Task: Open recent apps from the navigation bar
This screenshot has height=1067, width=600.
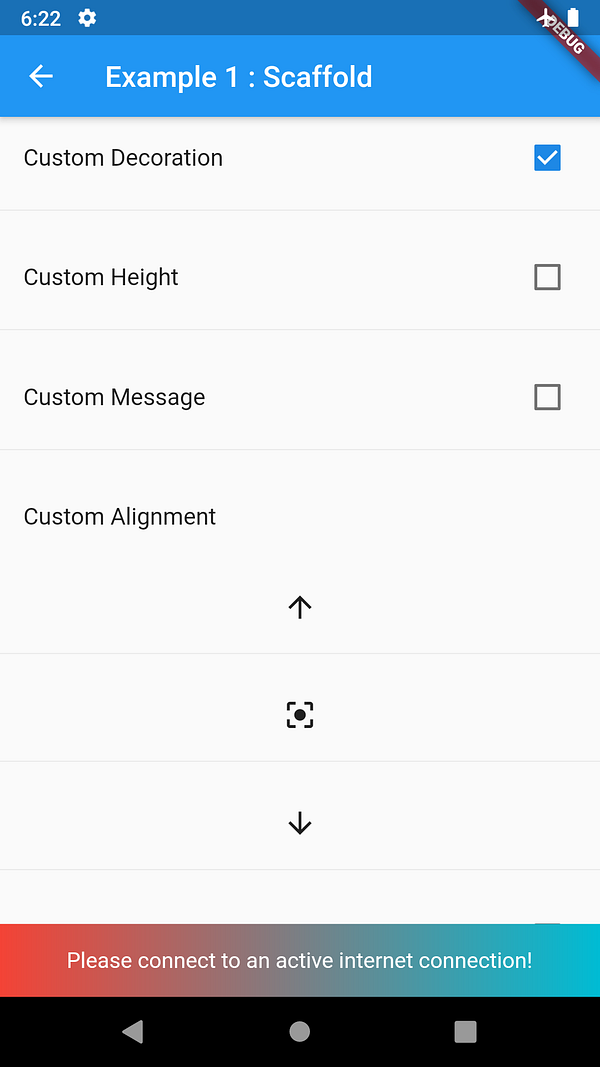Action: (x=465, y=1031)
